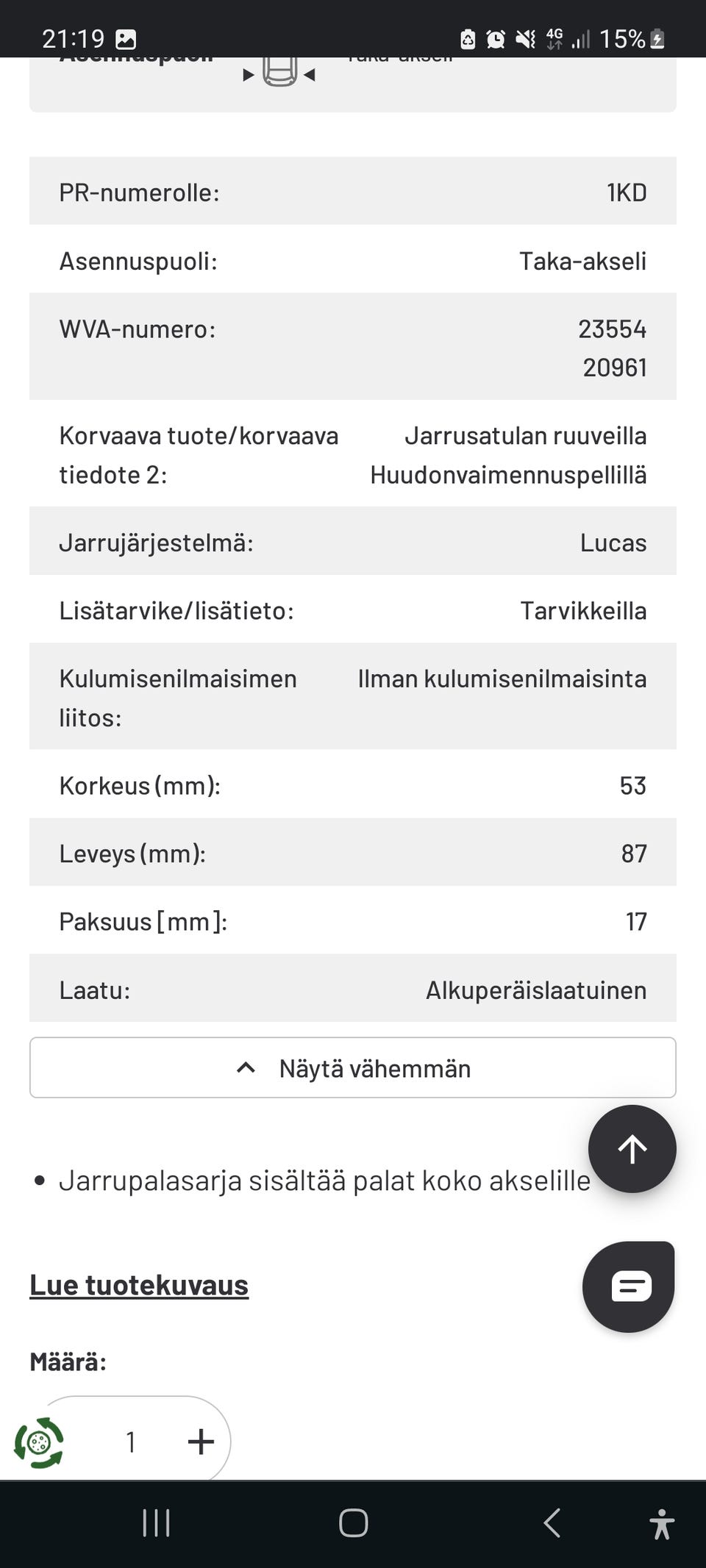Tap the muted volume status icon

coord(522,38)
